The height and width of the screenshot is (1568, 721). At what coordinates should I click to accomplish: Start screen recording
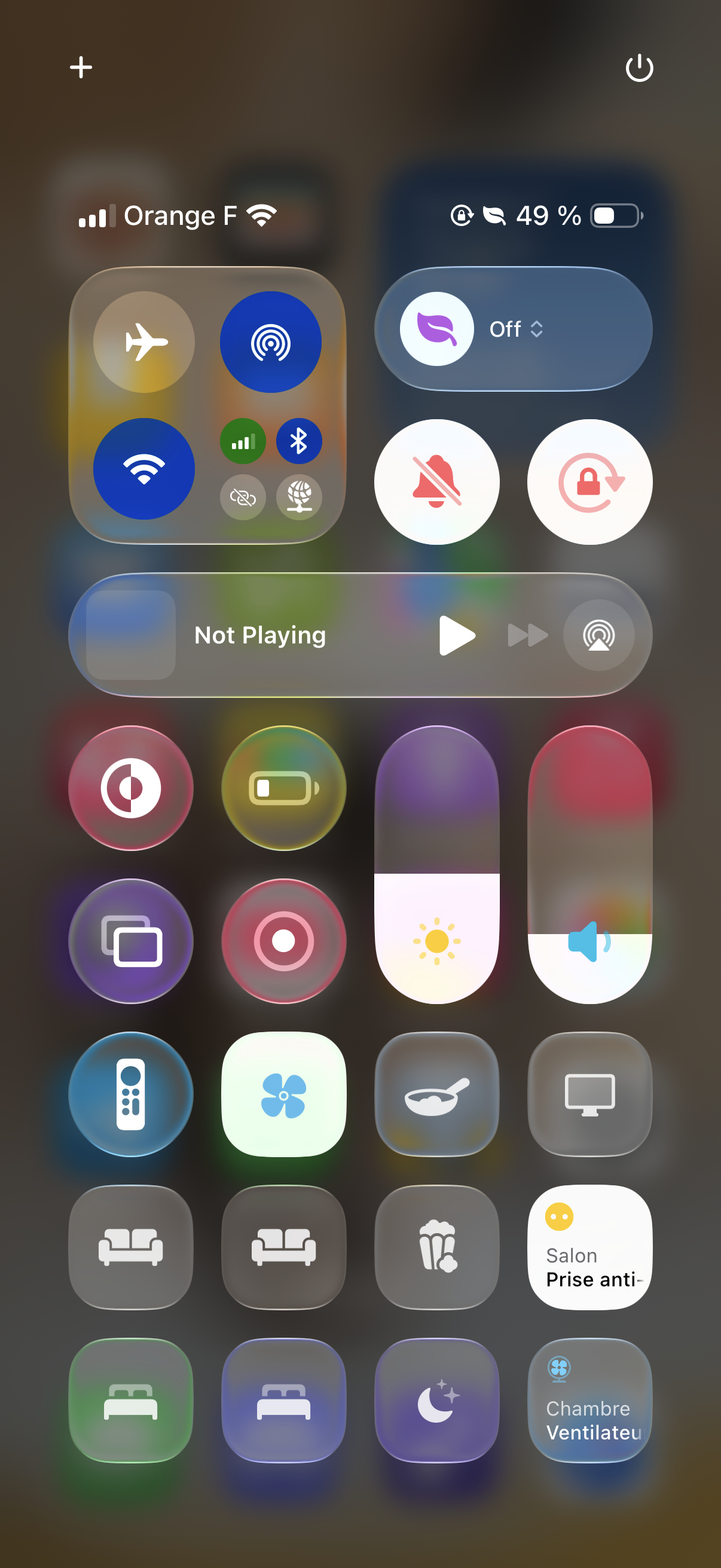coord(284,942)
